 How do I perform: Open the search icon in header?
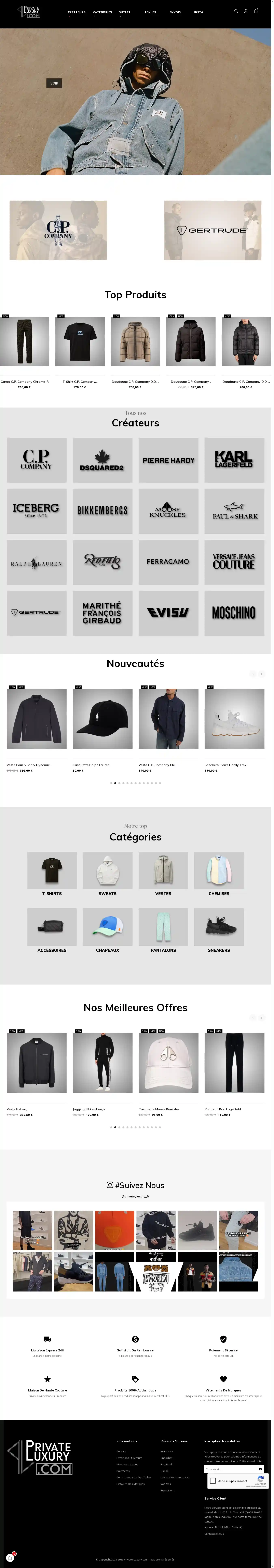(x=236, y=11)
